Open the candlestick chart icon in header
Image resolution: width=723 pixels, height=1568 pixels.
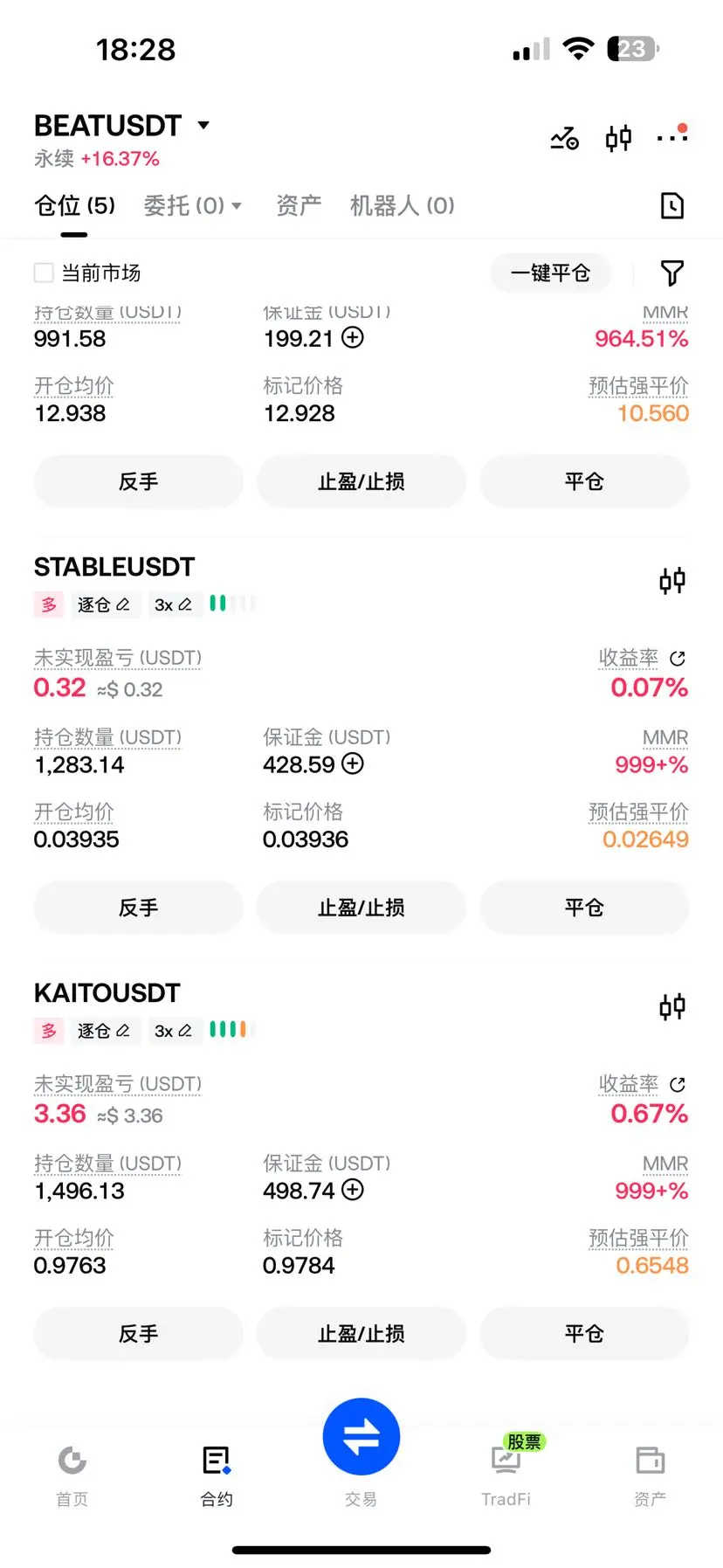click(x=618, y=138)
